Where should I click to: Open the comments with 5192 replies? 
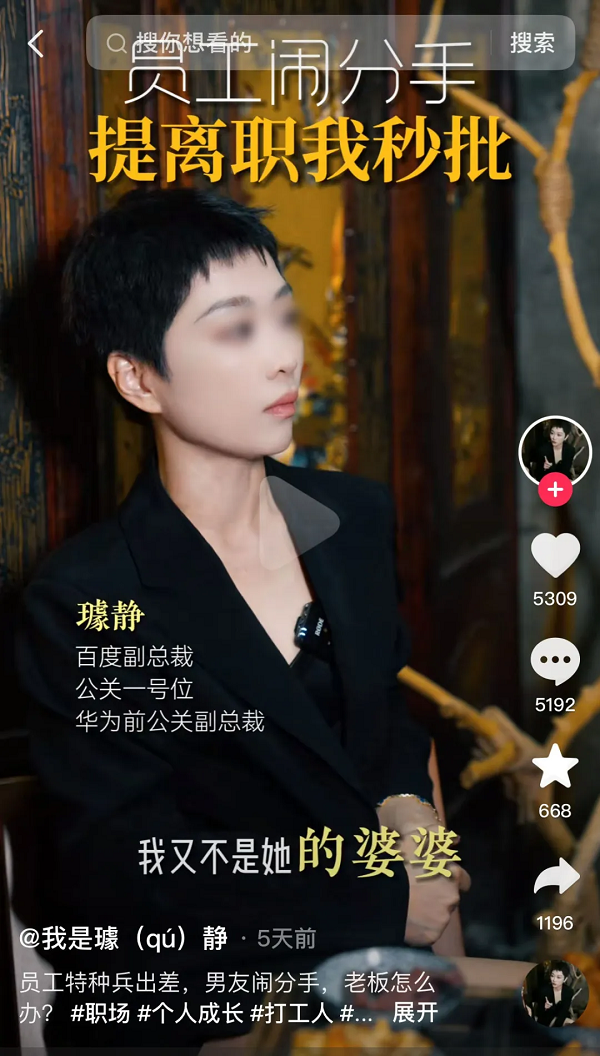555,662
